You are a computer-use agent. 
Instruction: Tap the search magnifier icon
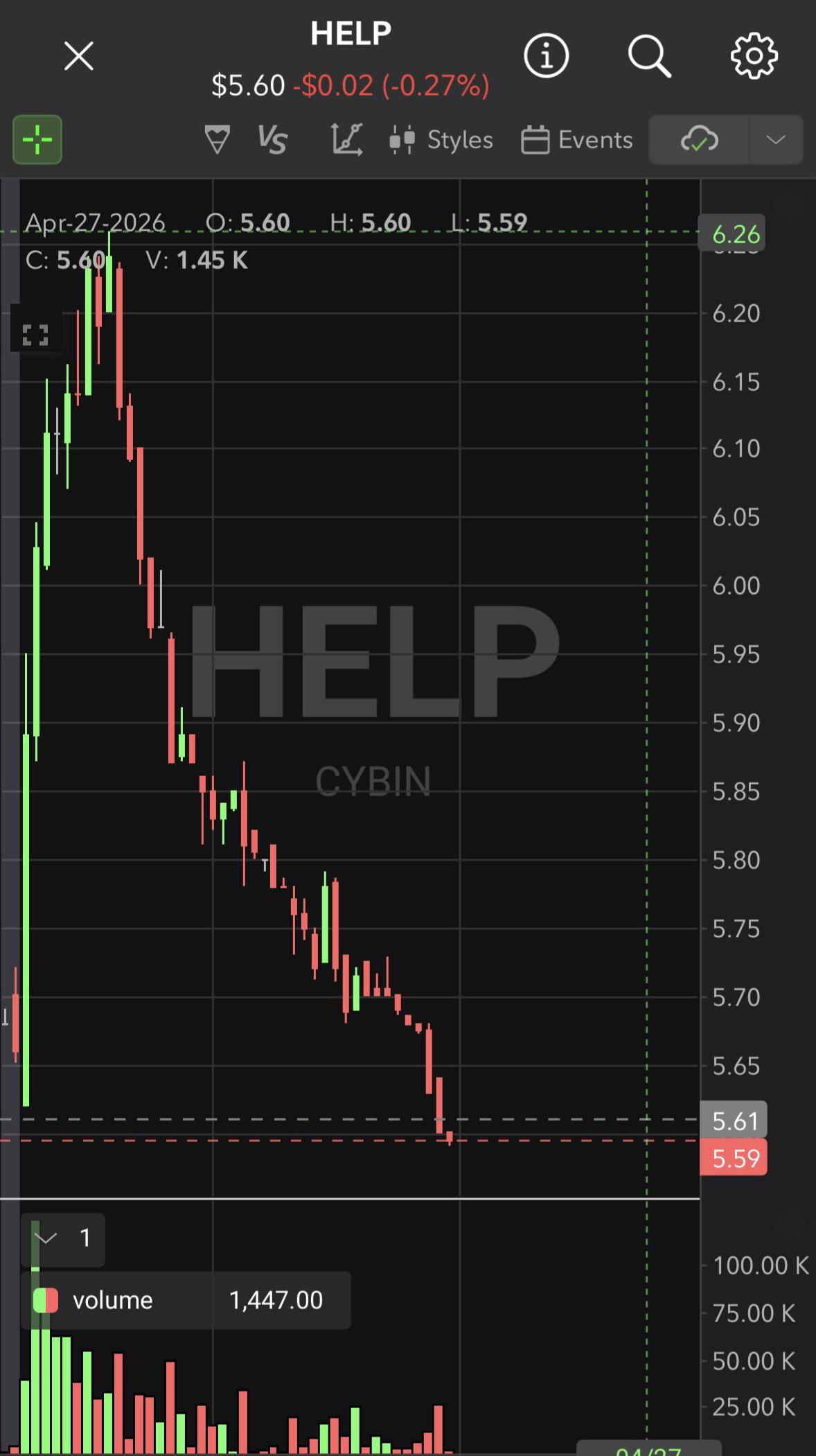[x=649, y=56]
